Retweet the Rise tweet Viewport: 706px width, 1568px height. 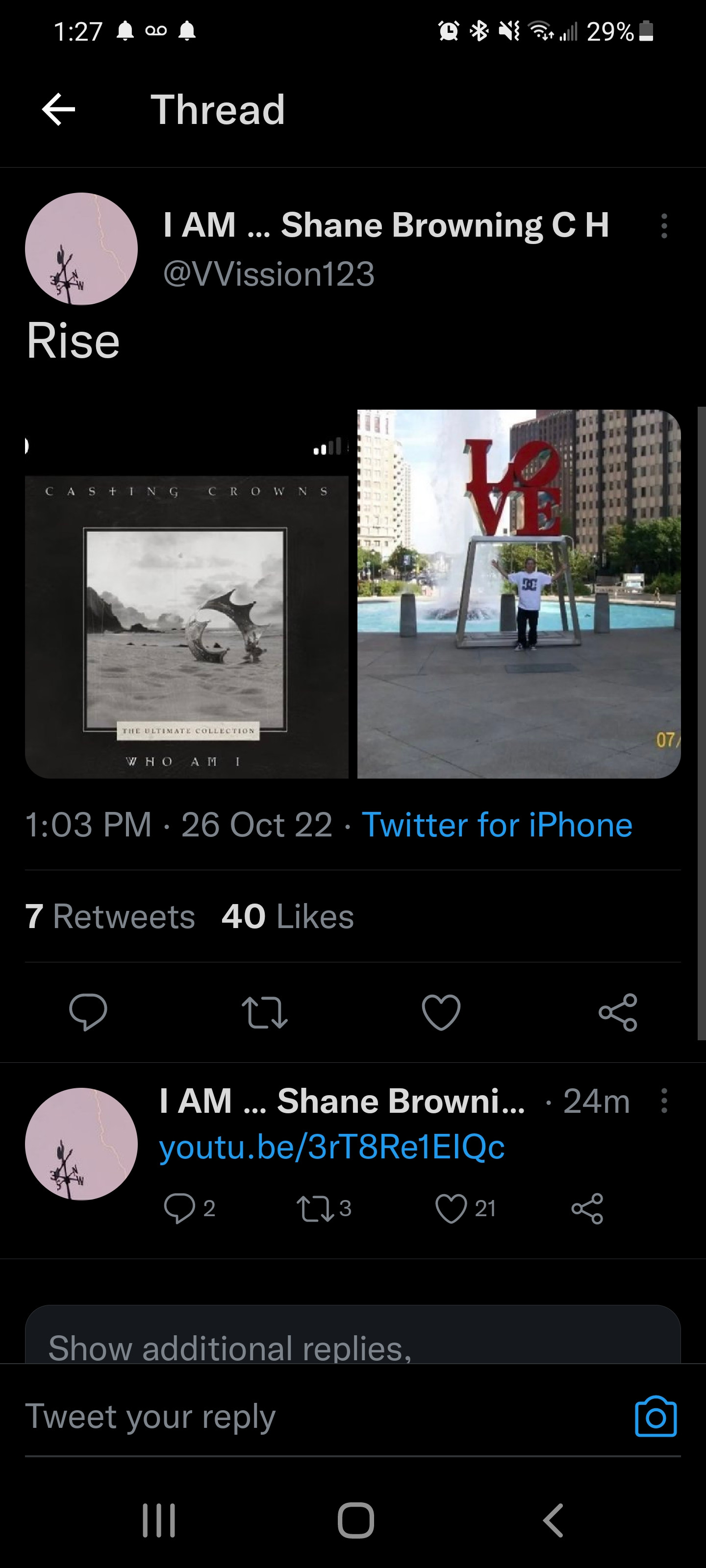(x=264, y=1012)
